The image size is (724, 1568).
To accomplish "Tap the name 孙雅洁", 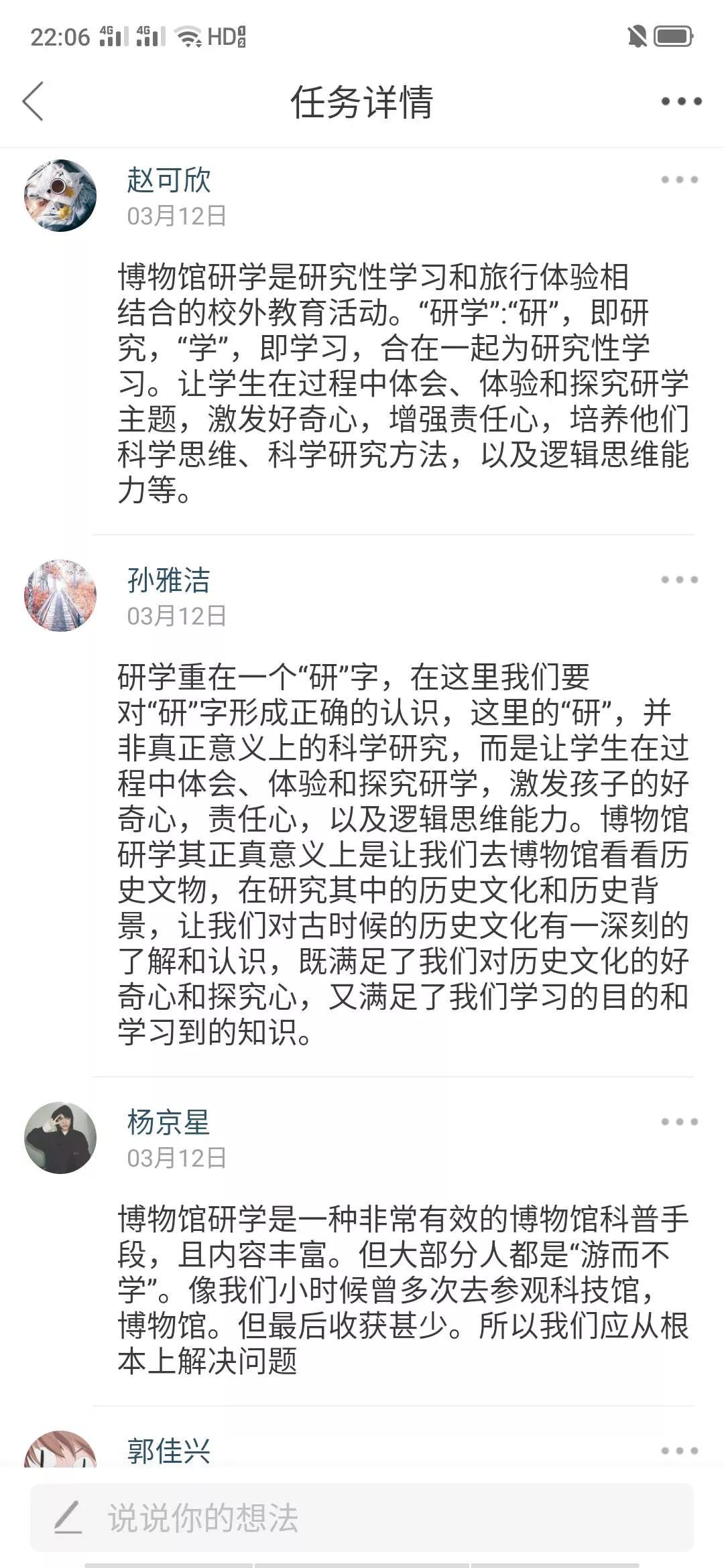I will (169, 580).
